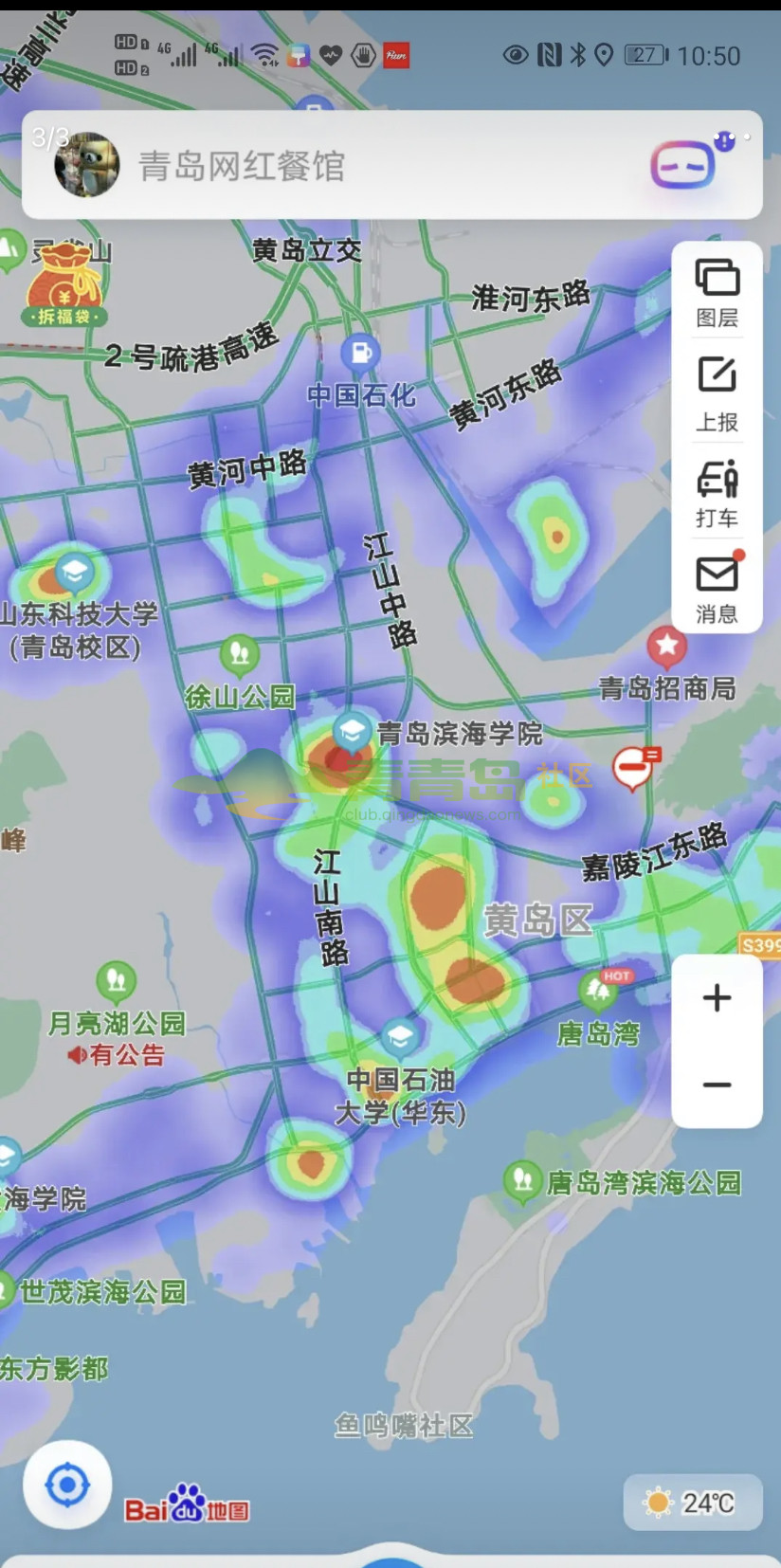Select the 青岛滨海学院 map marker
This screenshot has height=1568, width=781.
tap(352, 733)
